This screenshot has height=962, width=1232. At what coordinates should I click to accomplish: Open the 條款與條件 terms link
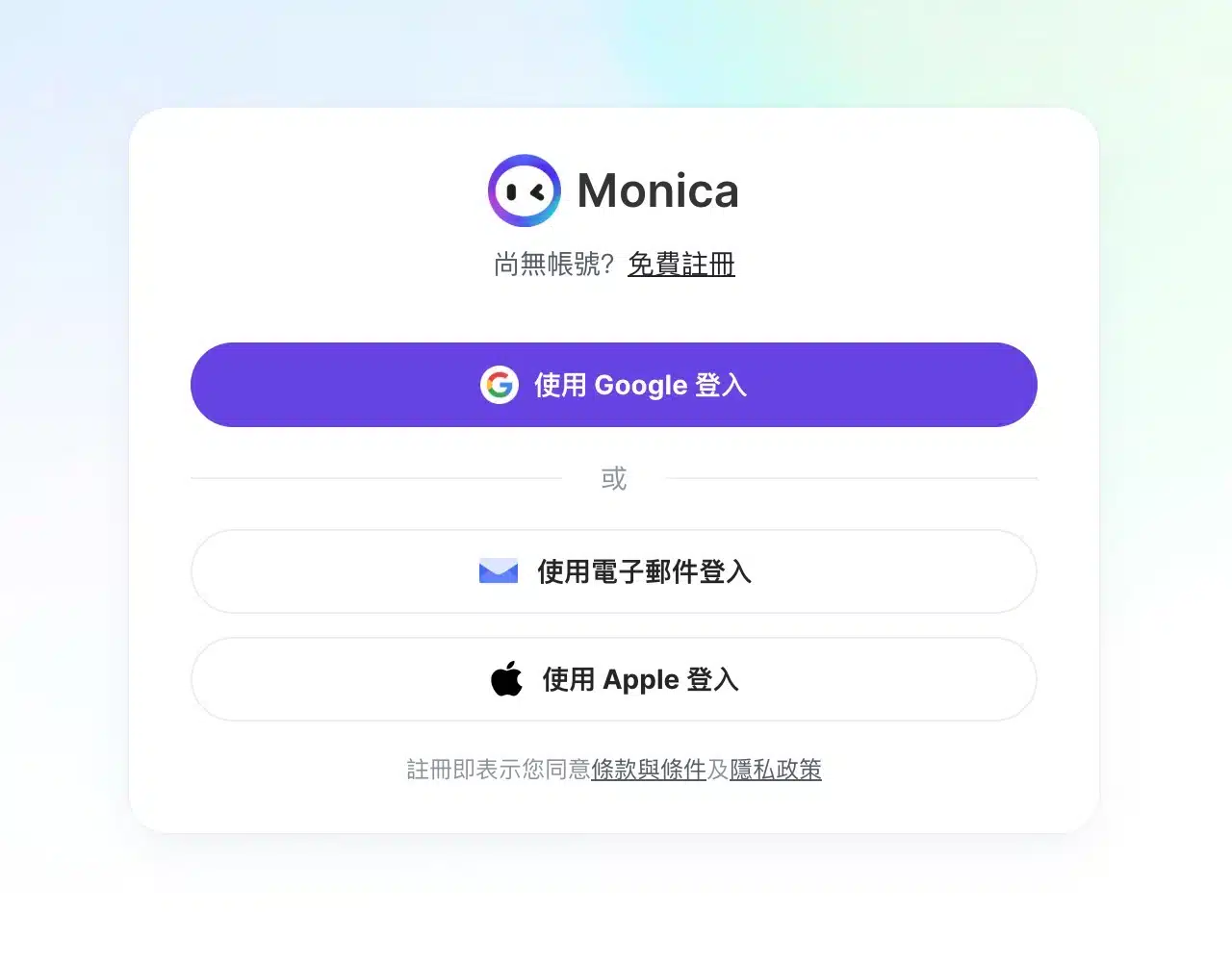tap(648, 770)
